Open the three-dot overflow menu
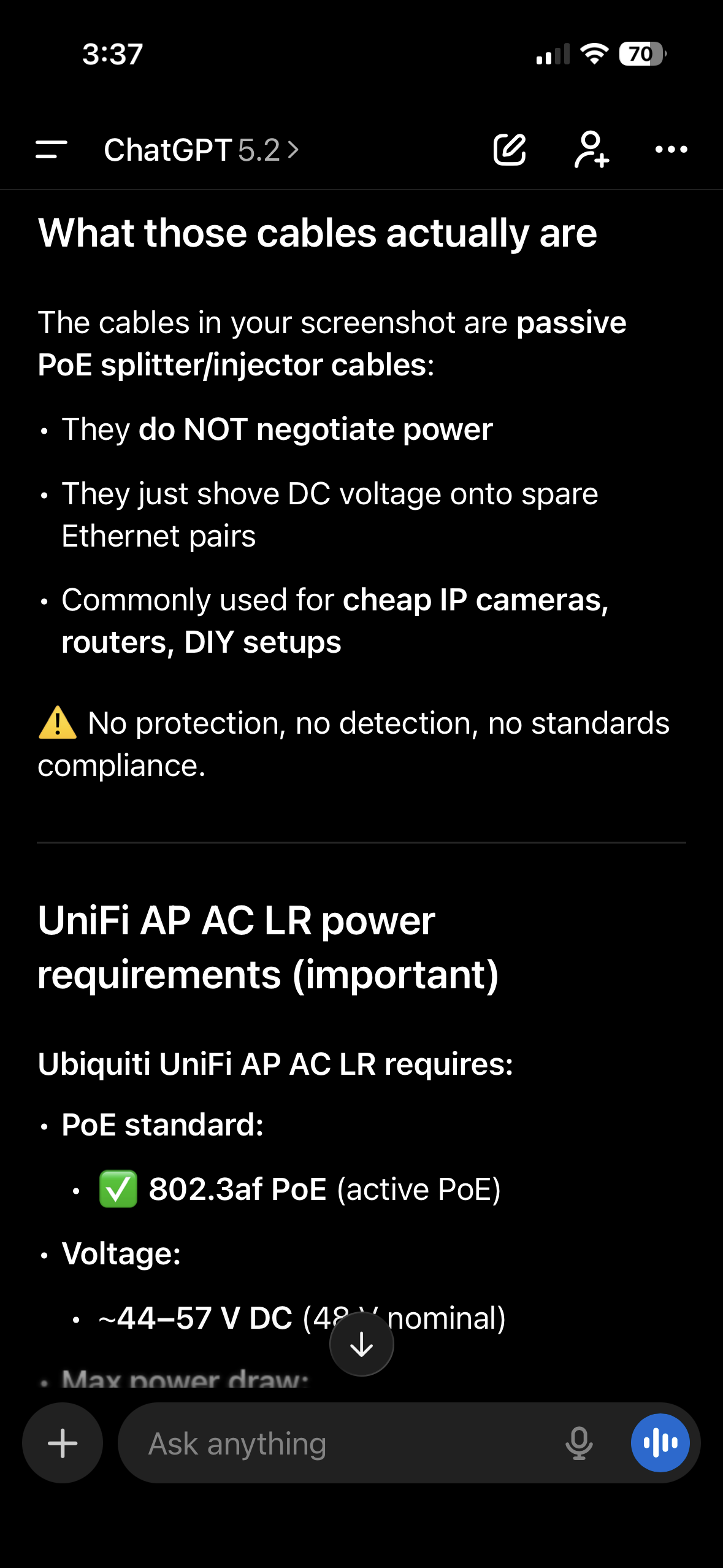This screenshot has height=1568, width=723. pos(671,150)
